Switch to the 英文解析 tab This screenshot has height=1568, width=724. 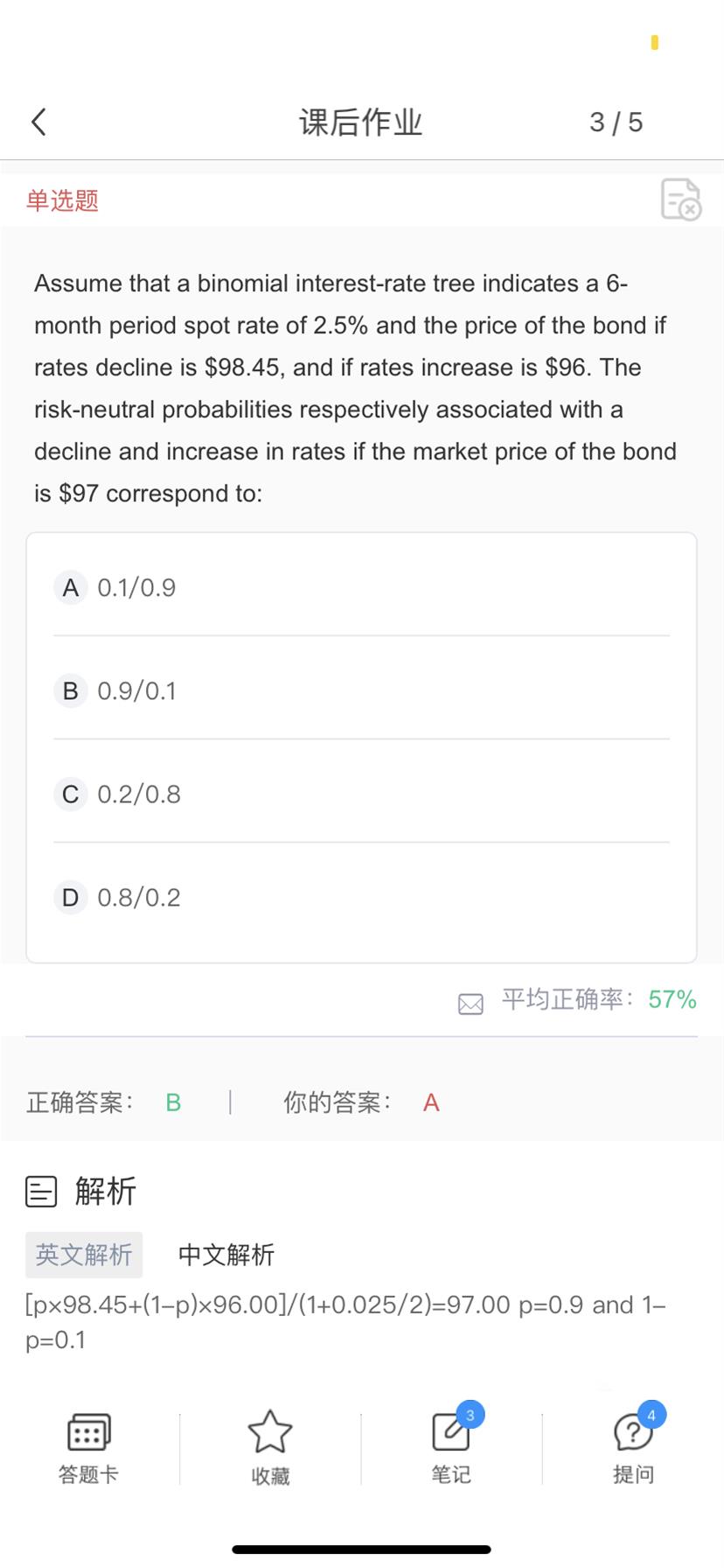84,1255
